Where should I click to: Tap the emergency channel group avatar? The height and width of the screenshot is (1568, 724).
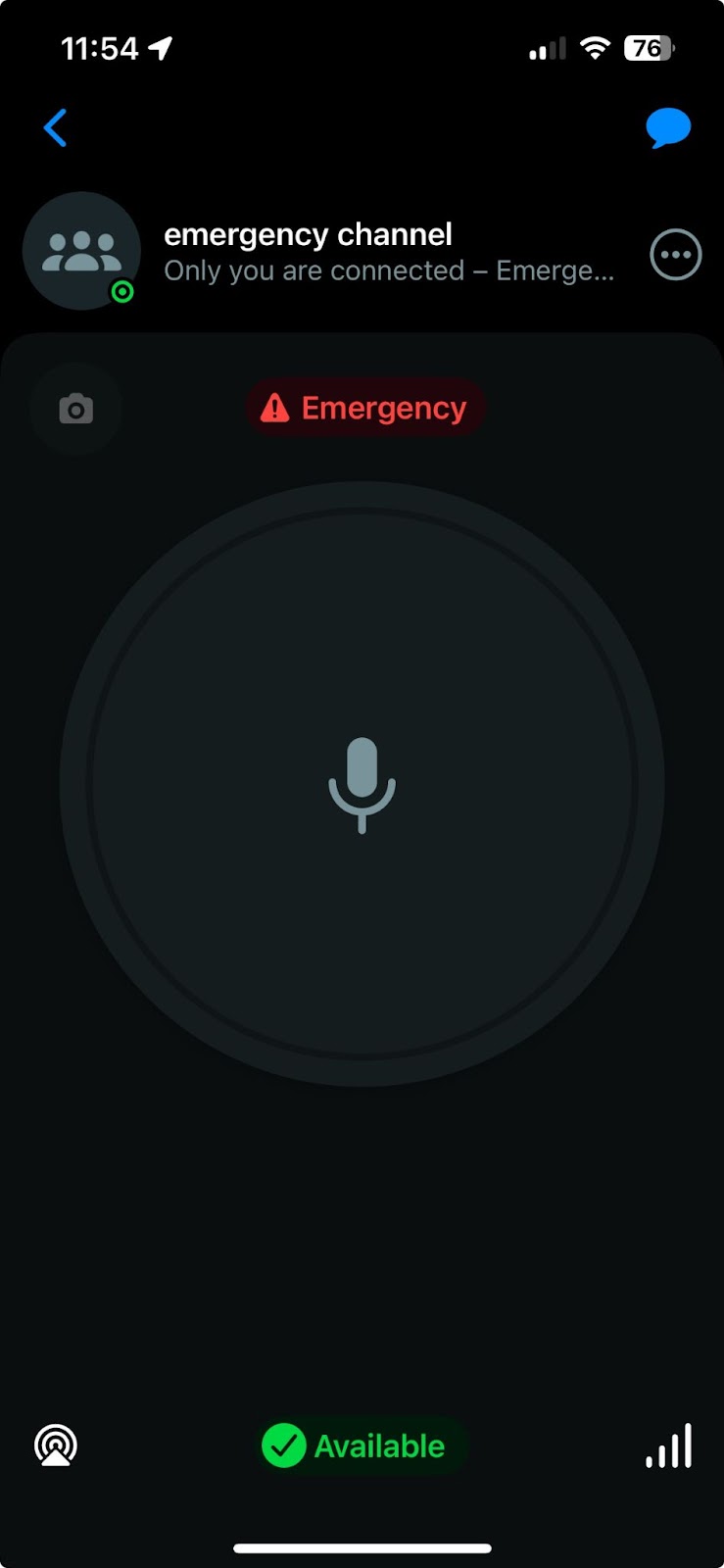(82, 251)
